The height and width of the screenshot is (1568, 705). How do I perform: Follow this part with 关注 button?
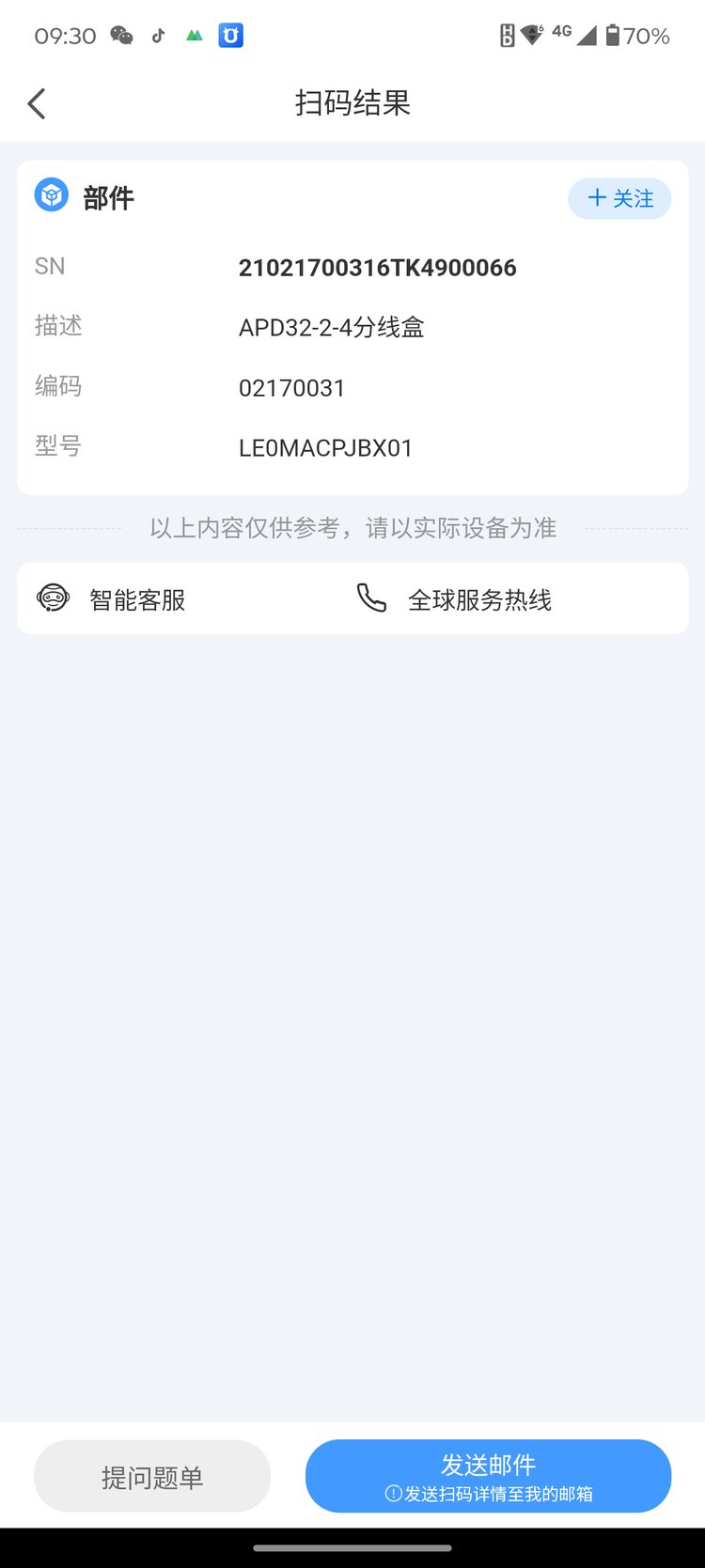click(x=619, y=198)
